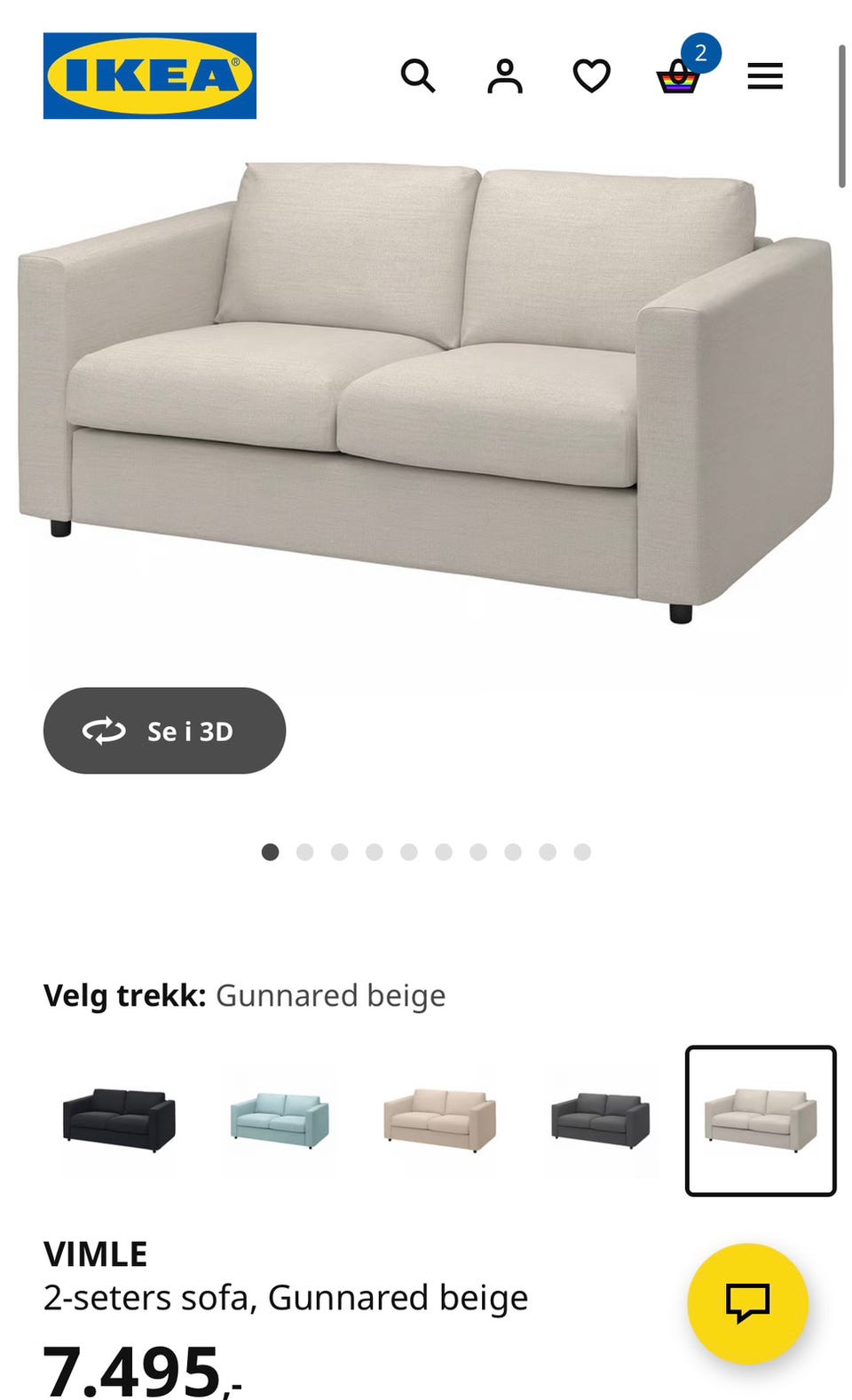Open the yellow chat bubble button
The height and width of the screenshot is (1400, 852).
pyautogui.click(x=748, y=1303)
